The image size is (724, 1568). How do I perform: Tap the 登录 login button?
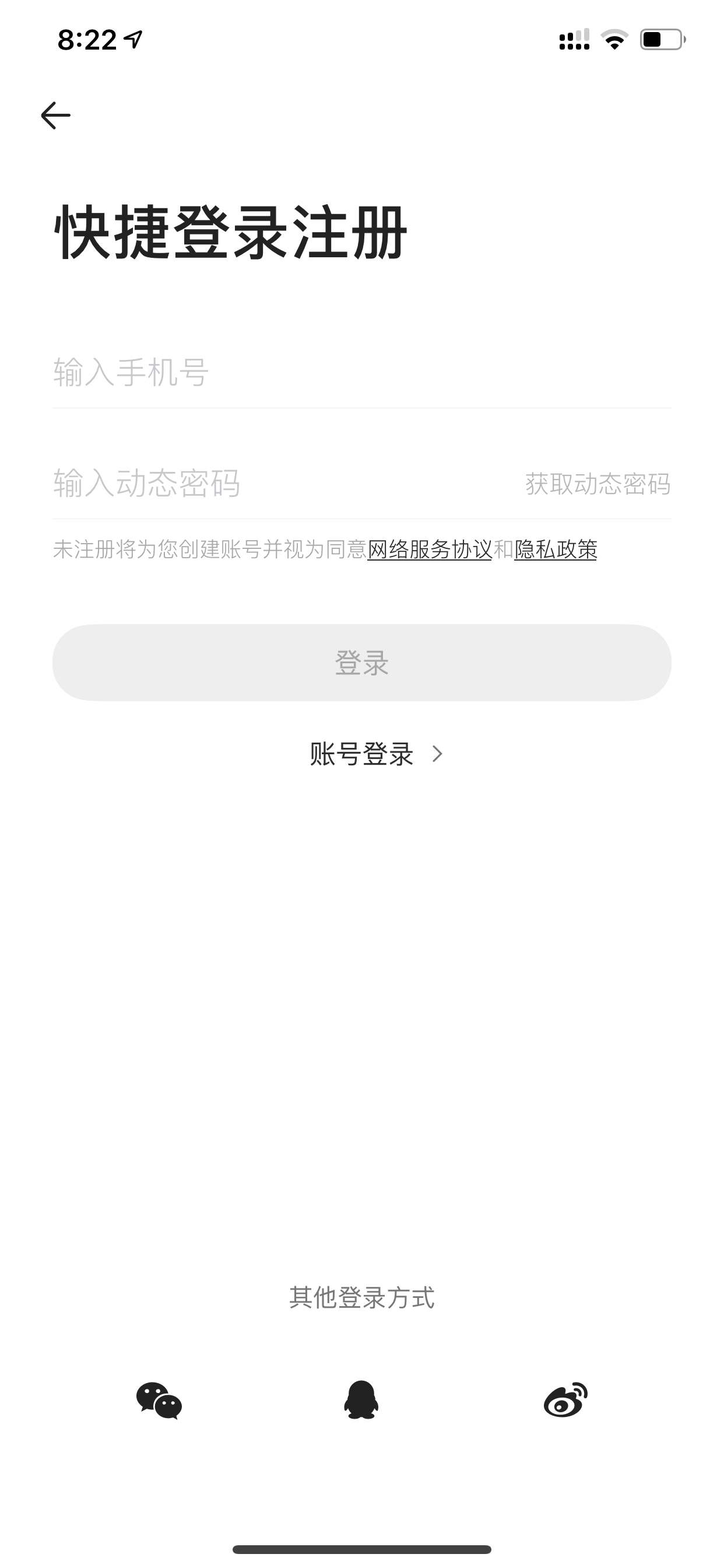pyautogui.click(x=362, y=662)
